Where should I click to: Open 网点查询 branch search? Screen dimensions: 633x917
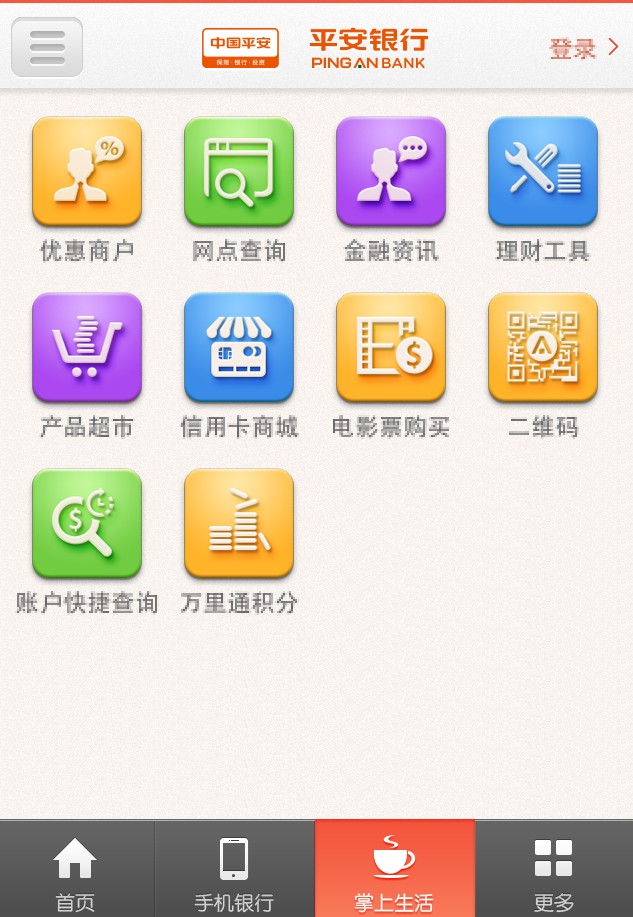pyautogui.click(x=239, y=172)
